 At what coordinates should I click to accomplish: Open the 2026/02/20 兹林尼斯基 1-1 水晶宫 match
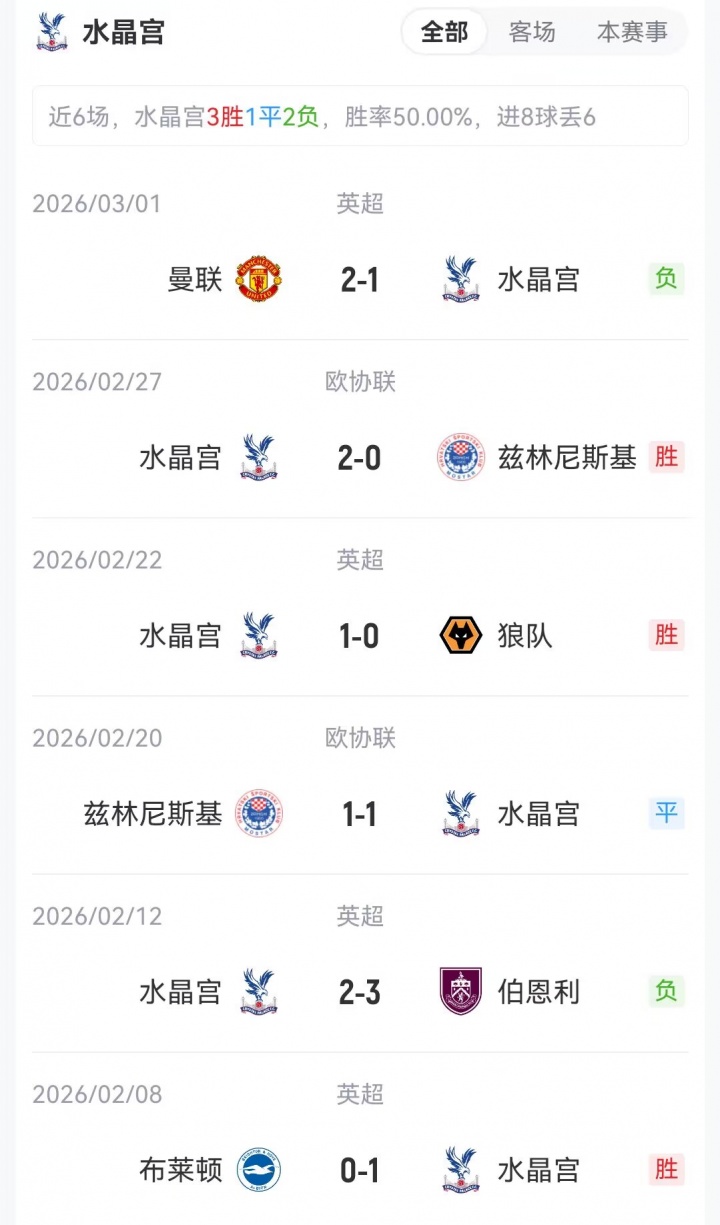360,813
